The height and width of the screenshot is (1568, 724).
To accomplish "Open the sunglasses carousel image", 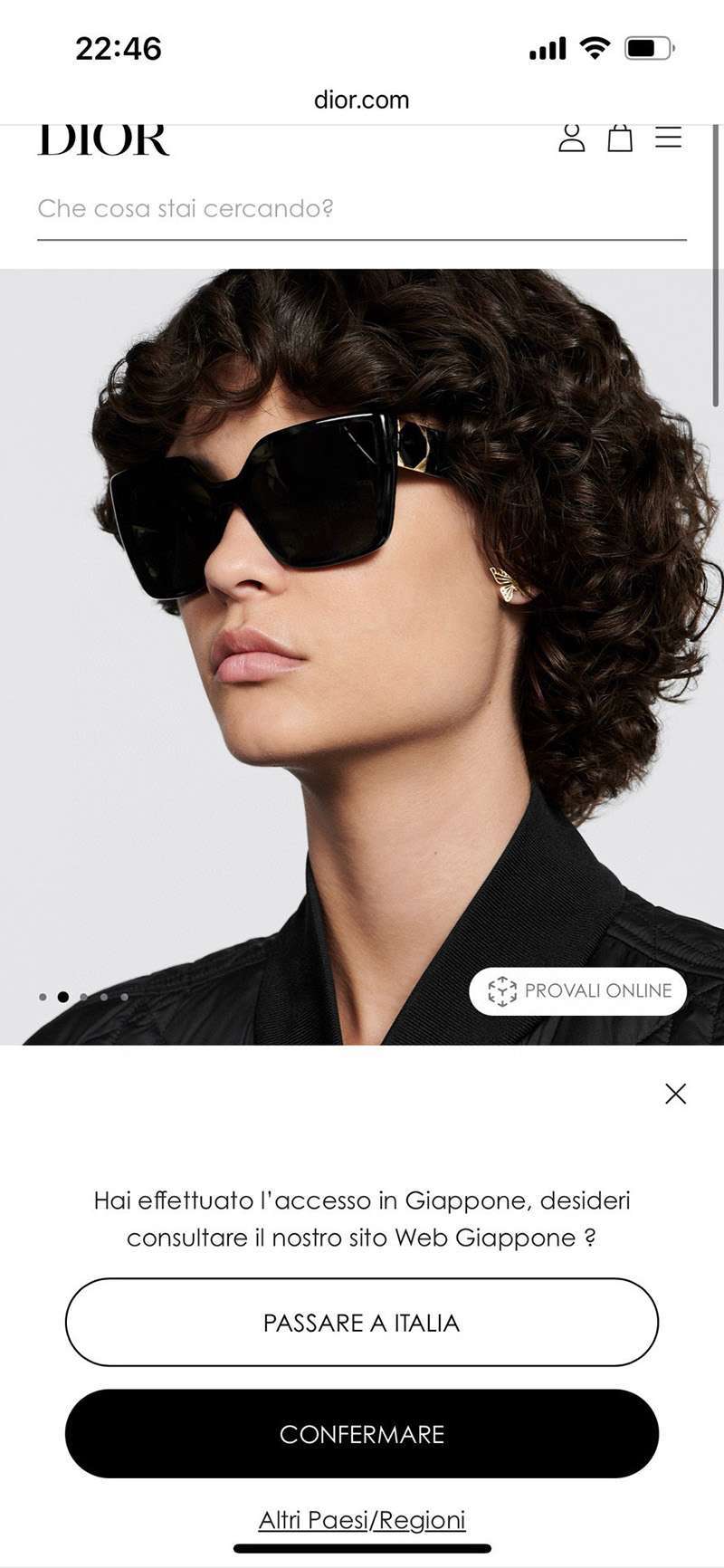I will tap(361, 634).
